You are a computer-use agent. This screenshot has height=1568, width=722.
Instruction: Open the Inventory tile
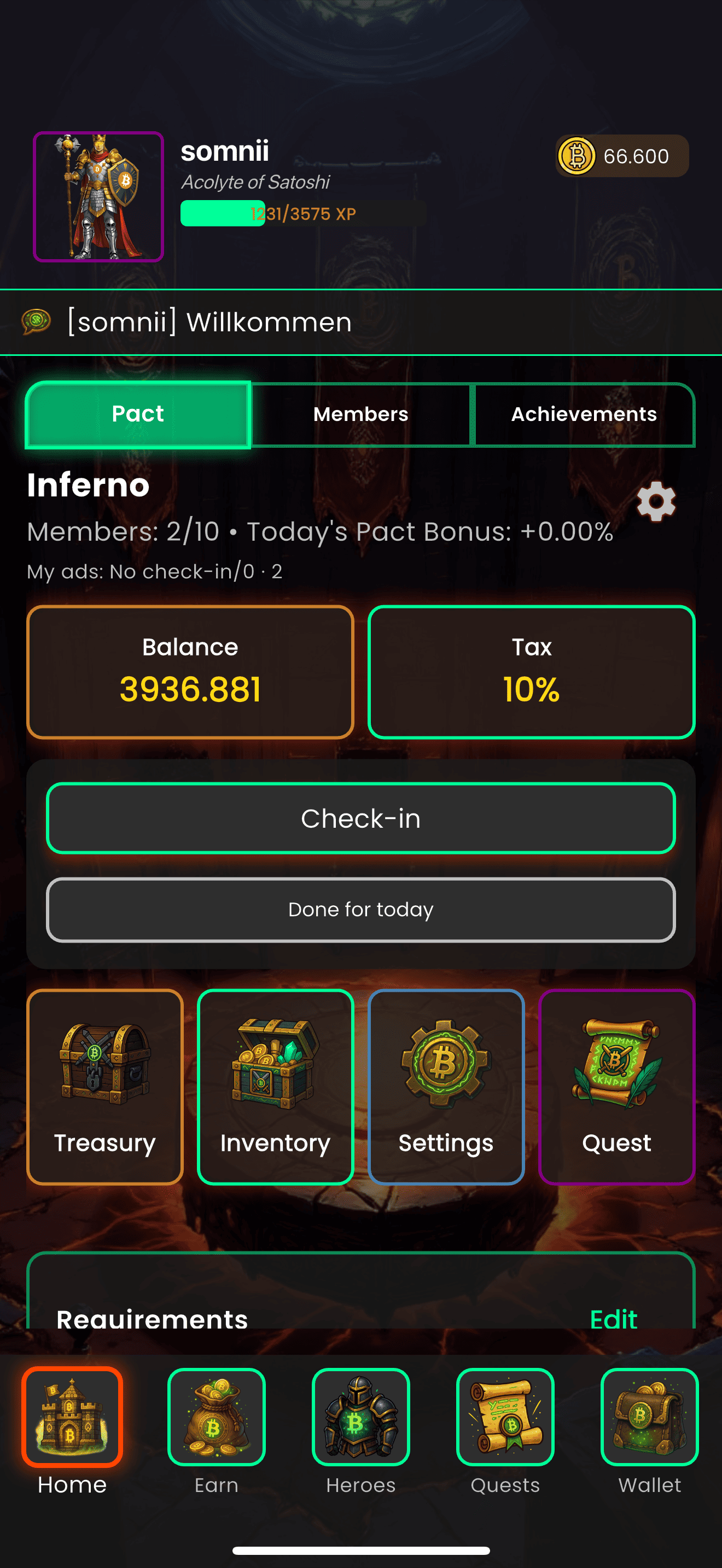275,1086
